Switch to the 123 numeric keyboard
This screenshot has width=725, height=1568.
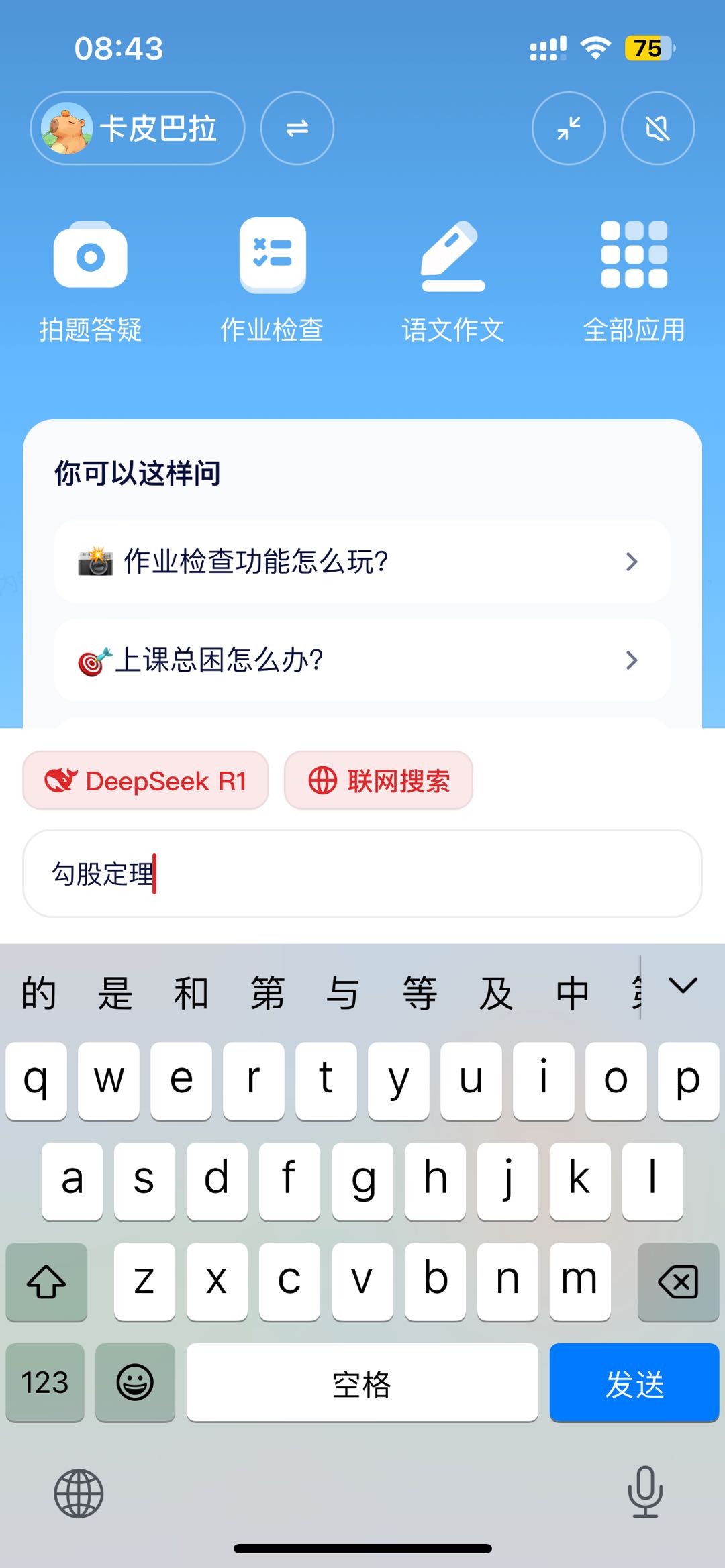click(45, 1383)
